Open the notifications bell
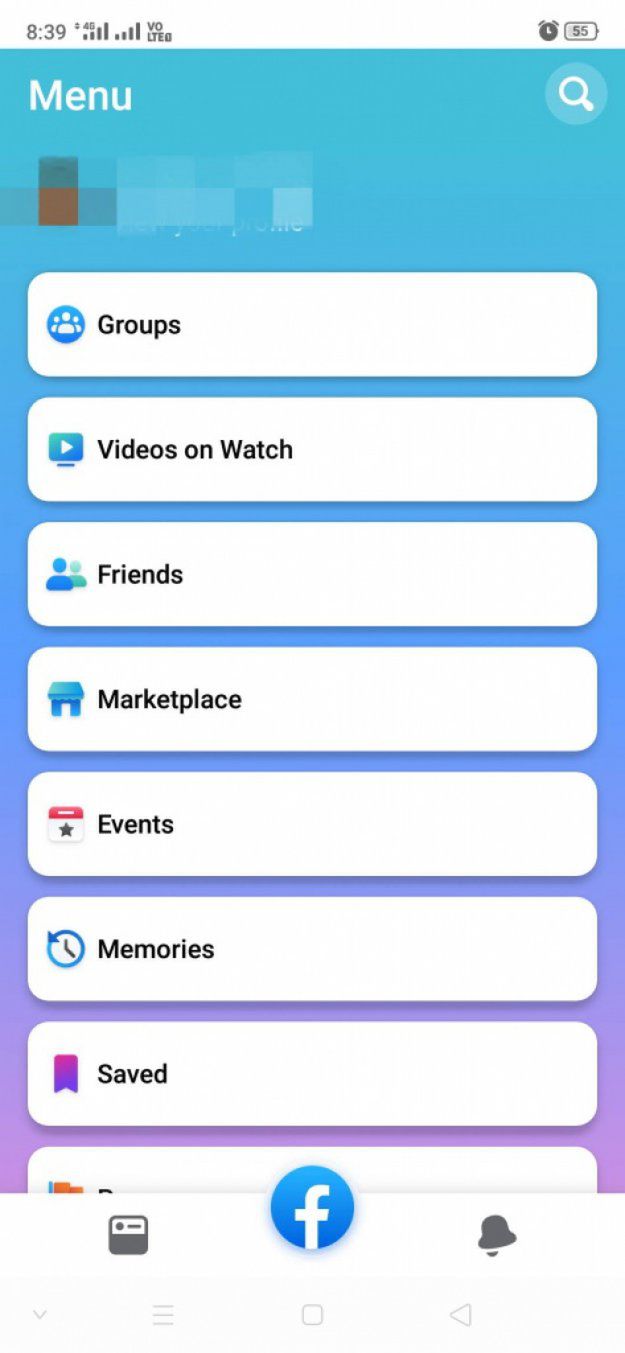The image size is (625, 1353). tap(496, 1235)
